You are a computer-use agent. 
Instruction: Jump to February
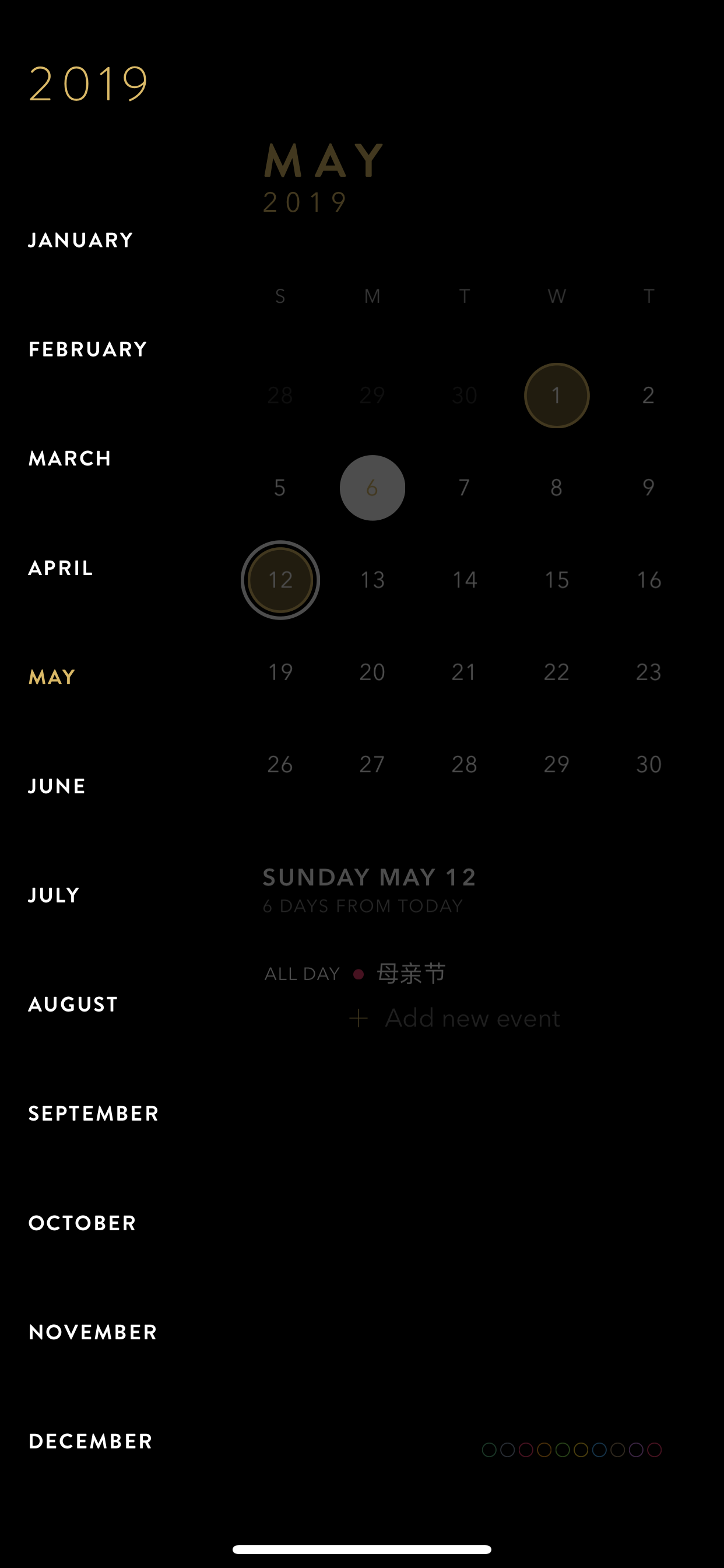click(88, 349)
